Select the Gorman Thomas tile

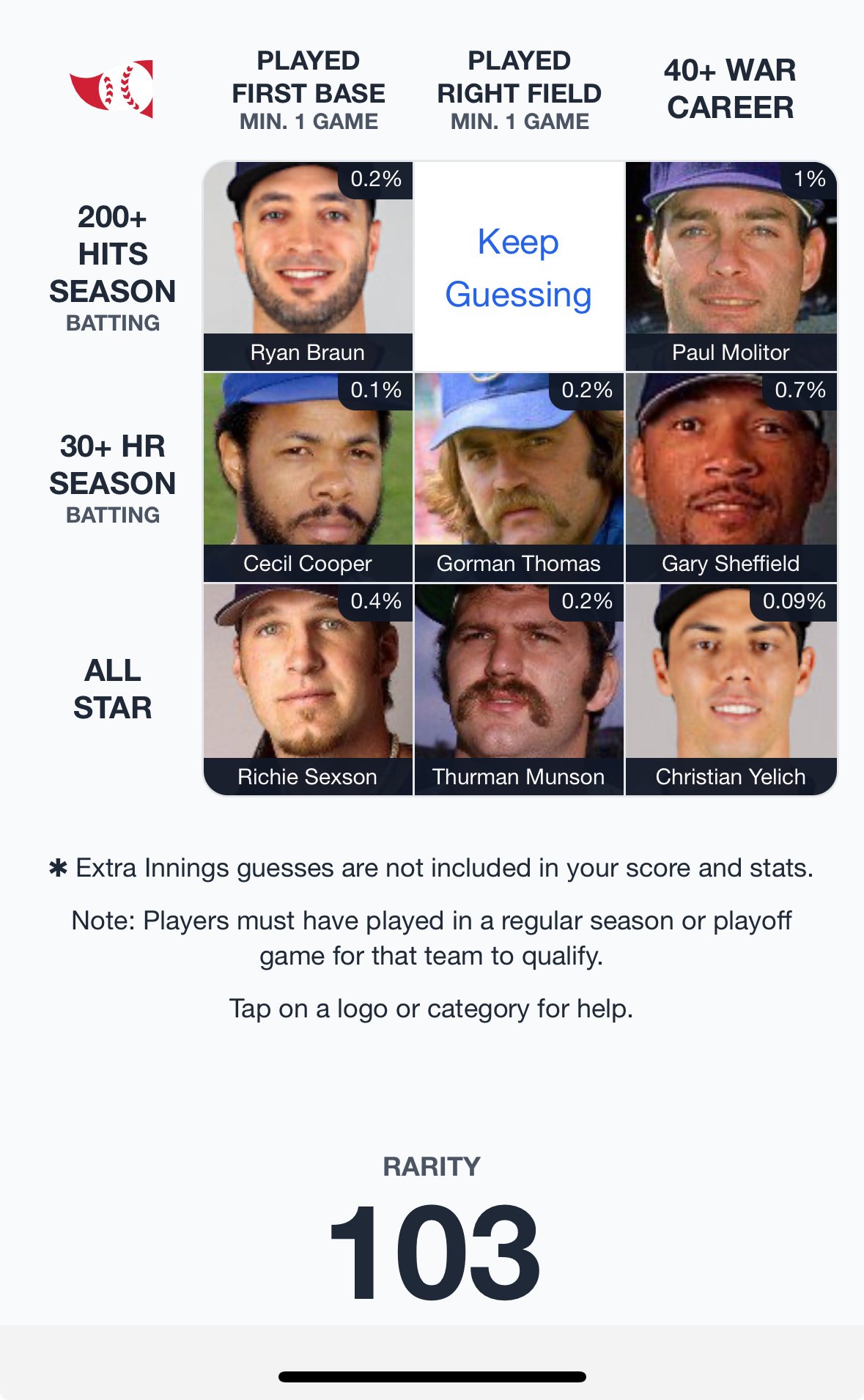(x=519, y=477)
